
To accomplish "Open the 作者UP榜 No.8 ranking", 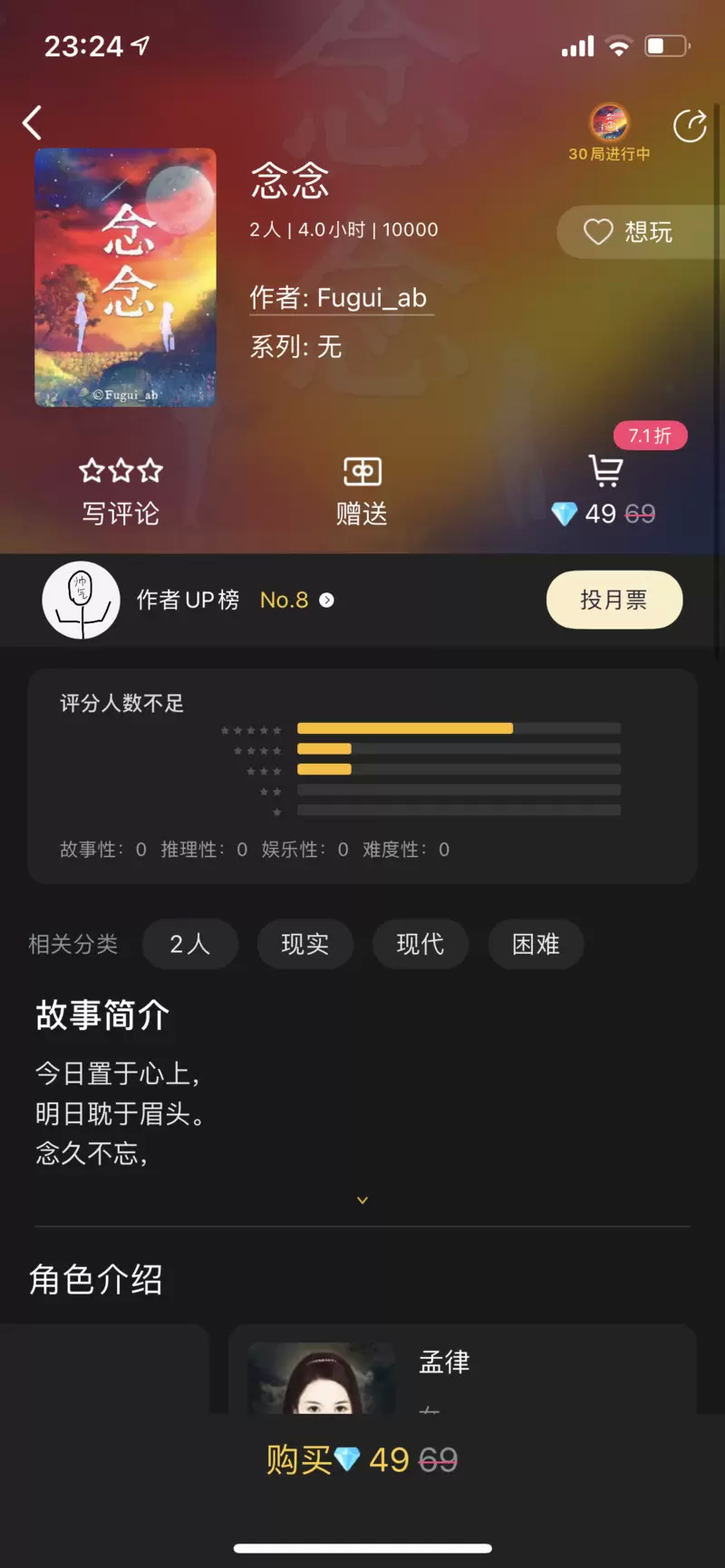I will (236, 600).
